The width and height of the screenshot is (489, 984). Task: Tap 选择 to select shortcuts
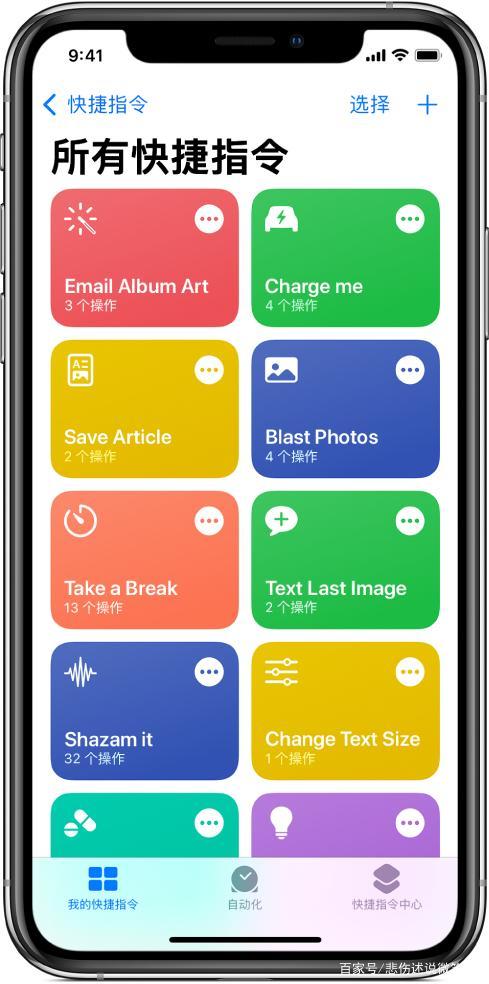(x=369, y=104)
